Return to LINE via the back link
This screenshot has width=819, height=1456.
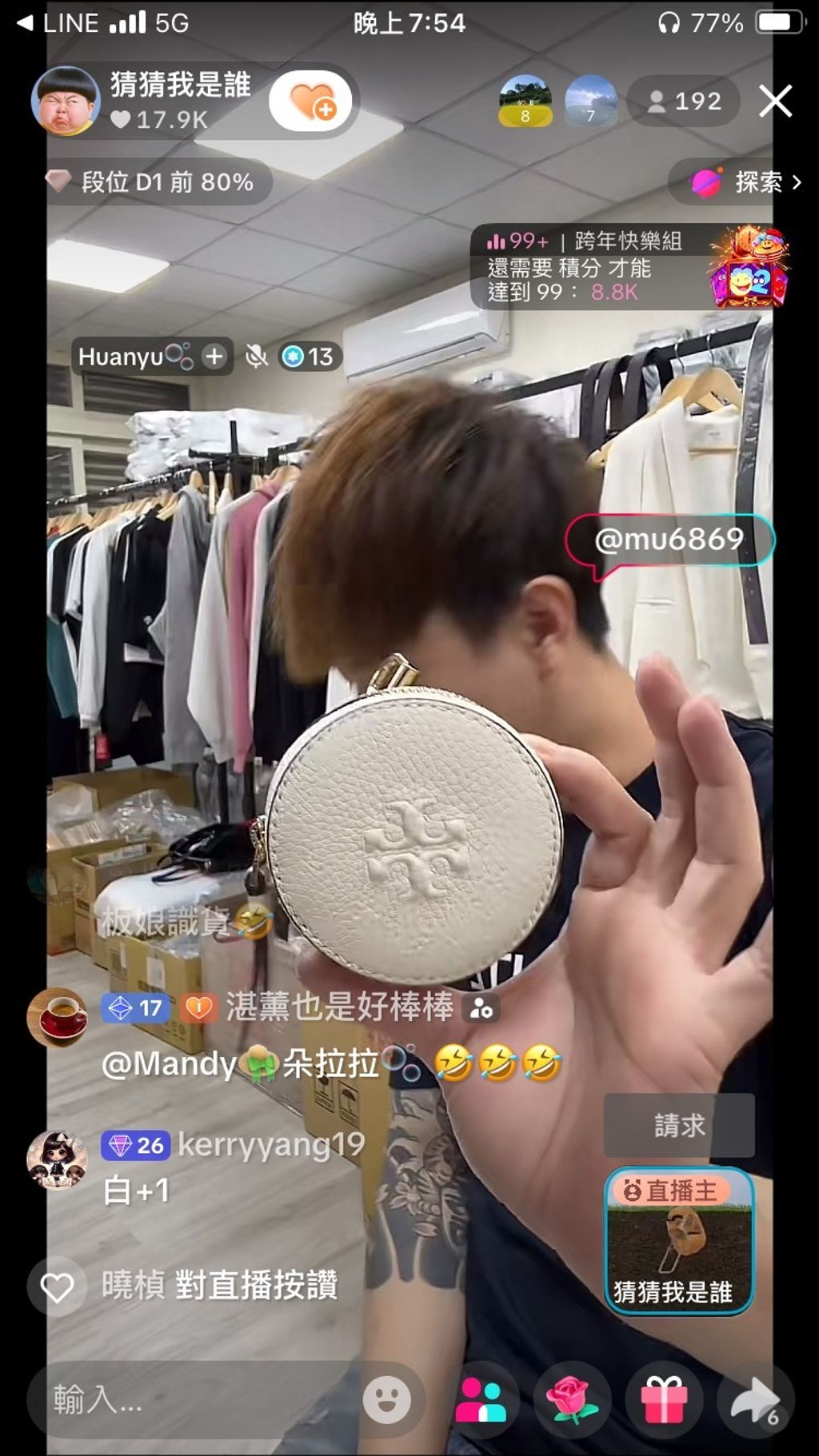(x=58, y=23)
